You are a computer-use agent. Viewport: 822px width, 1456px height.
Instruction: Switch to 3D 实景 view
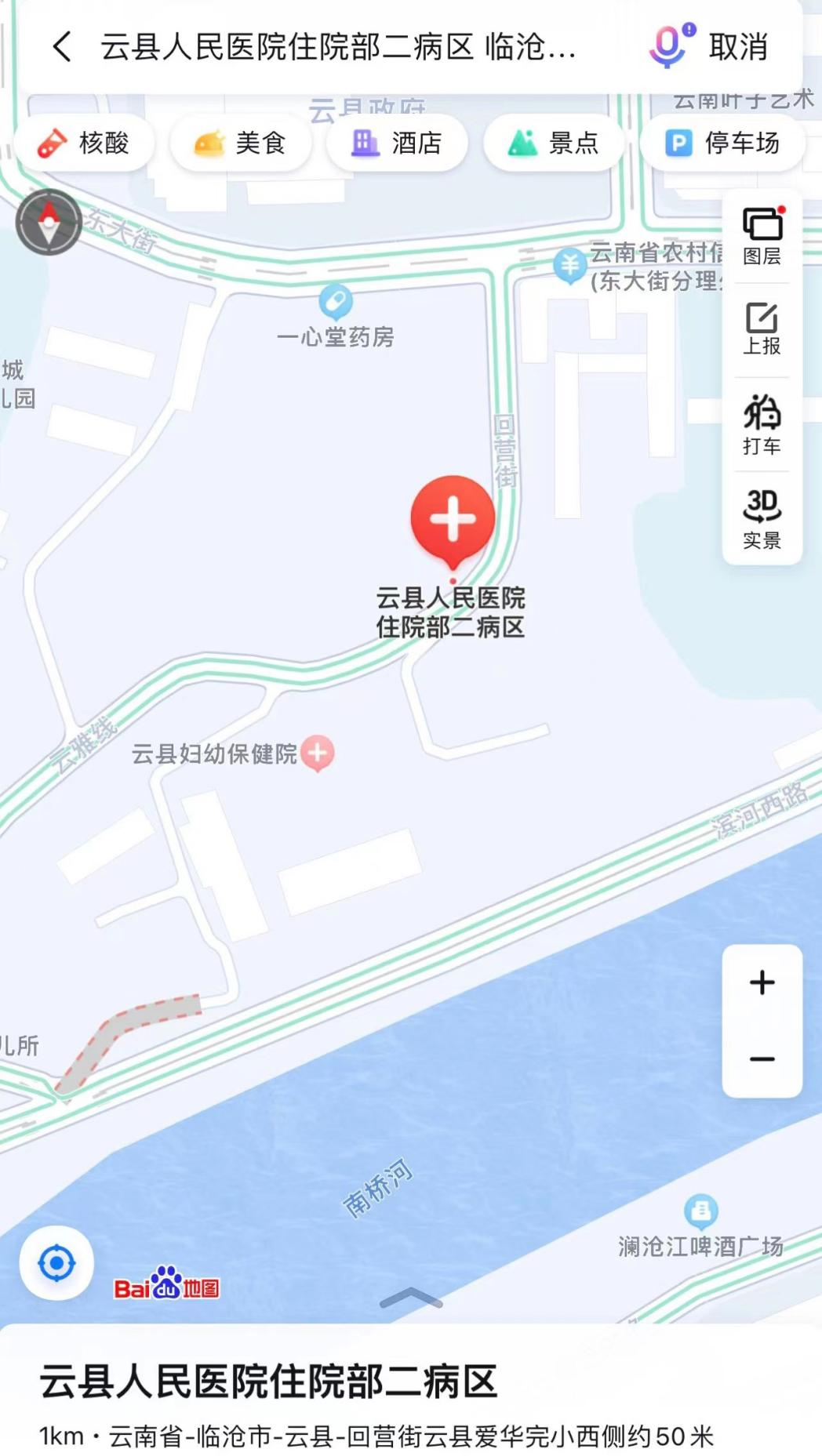pyautogui.click(x=761, y=517)
